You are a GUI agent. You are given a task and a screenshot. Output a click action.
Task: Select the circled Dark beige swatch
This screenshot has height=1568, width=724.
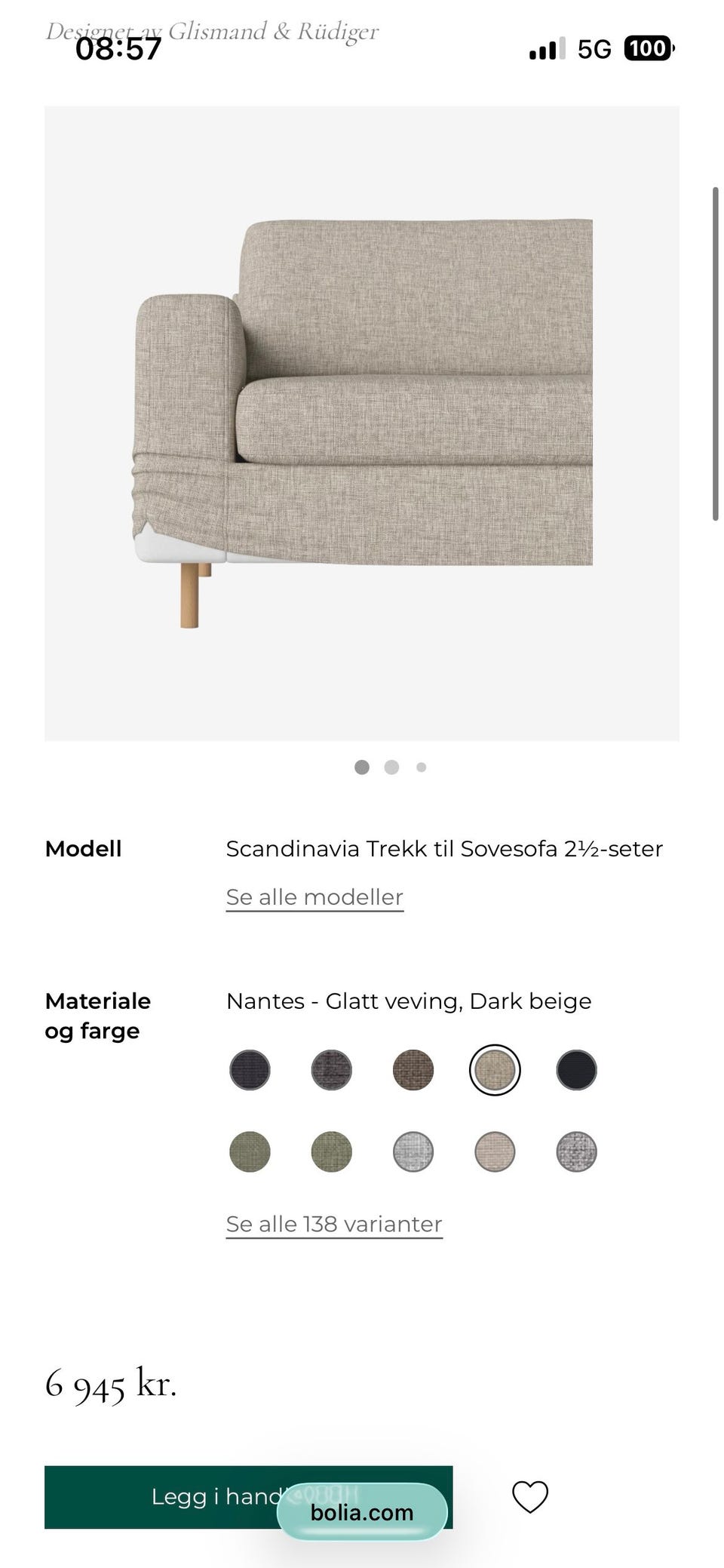coord(494,1070)
